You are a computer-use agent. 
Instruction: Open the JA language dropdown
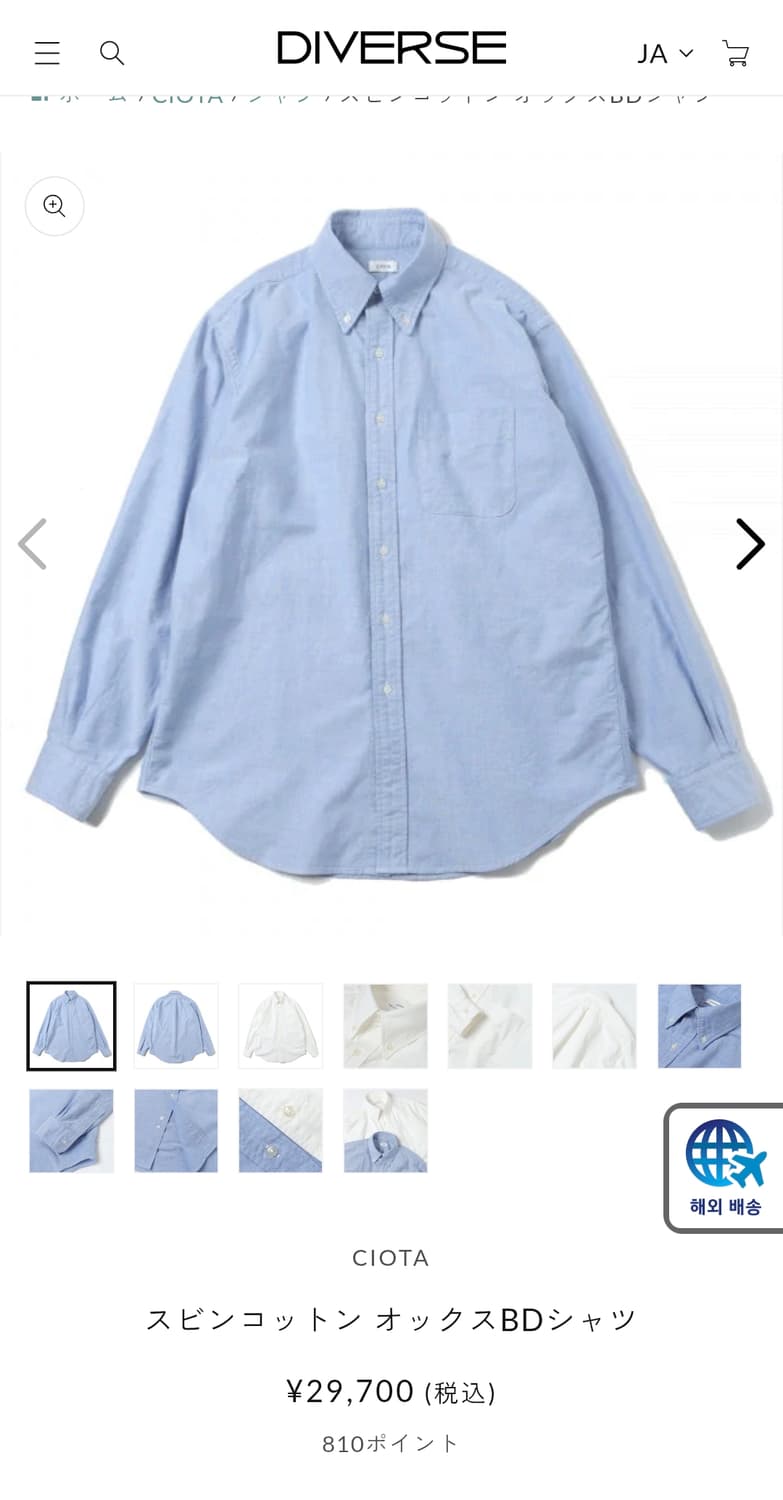665,53
